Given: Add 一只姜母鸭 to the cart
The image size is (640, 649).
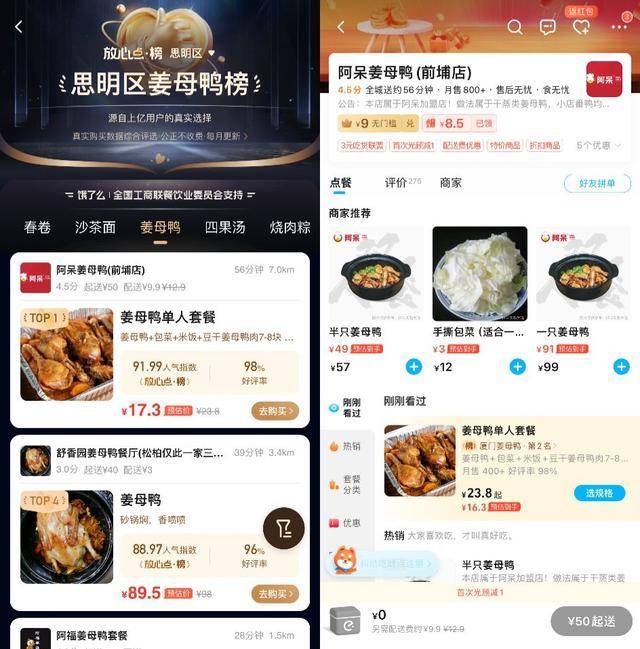Looking at the screenshot, I should click(621, 367).
